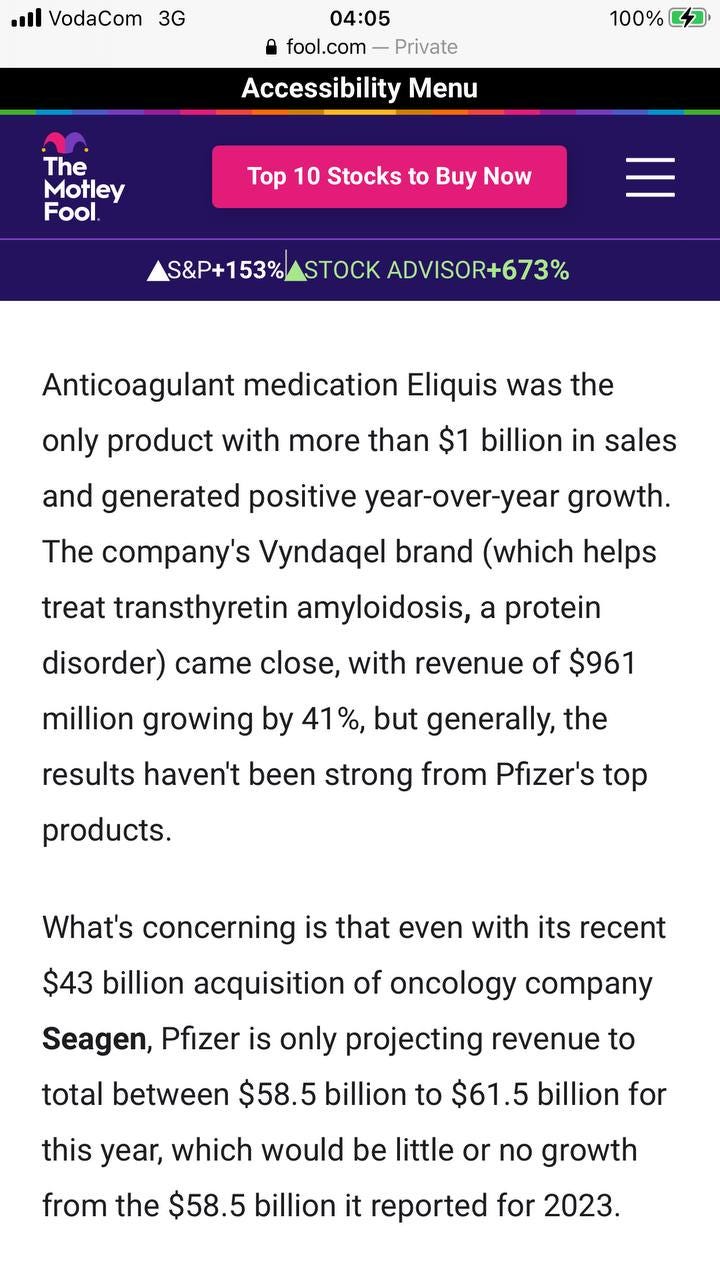Screen dimensions: 720x1280
Task: Open the hamburger navigation menu
Action: click(650, 177)
